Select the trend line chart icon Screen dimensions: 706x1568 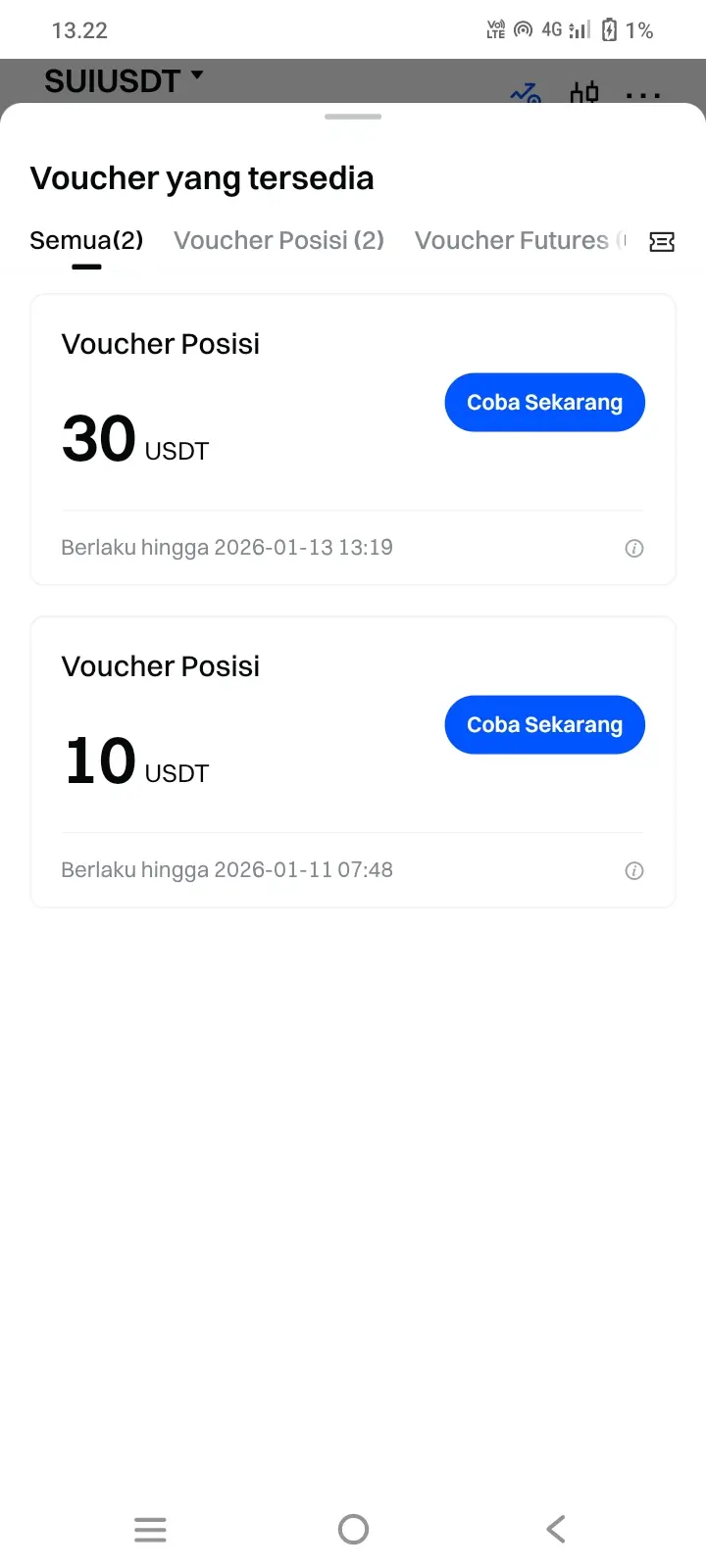tap(525, 93)
